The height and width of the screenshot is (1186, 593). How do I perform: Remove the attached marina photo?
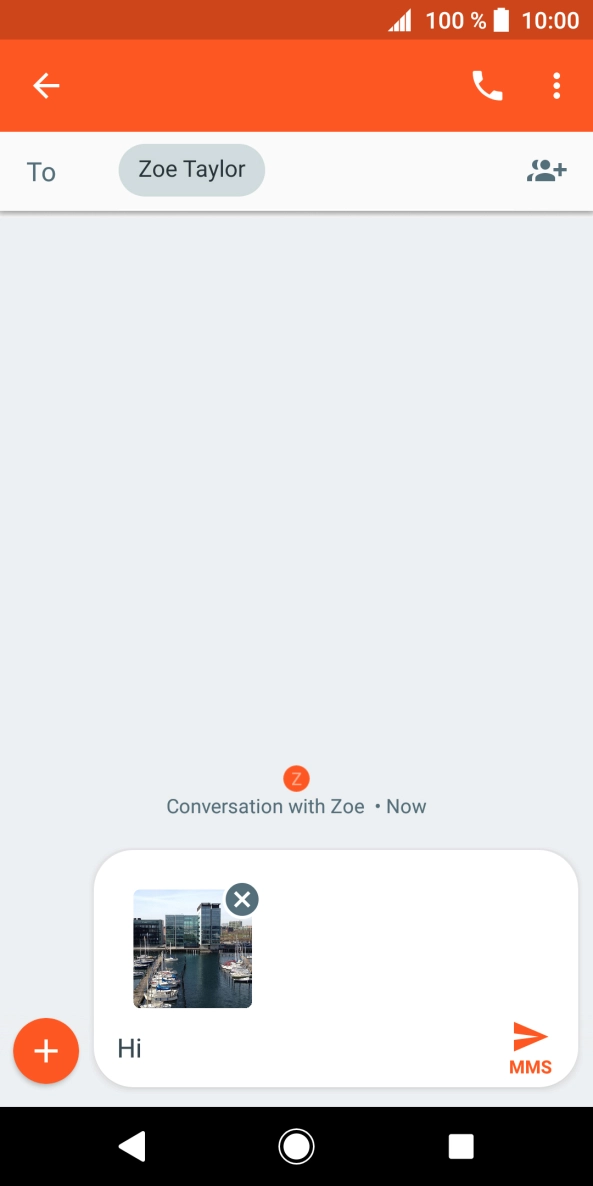click(x=242, y=899)
